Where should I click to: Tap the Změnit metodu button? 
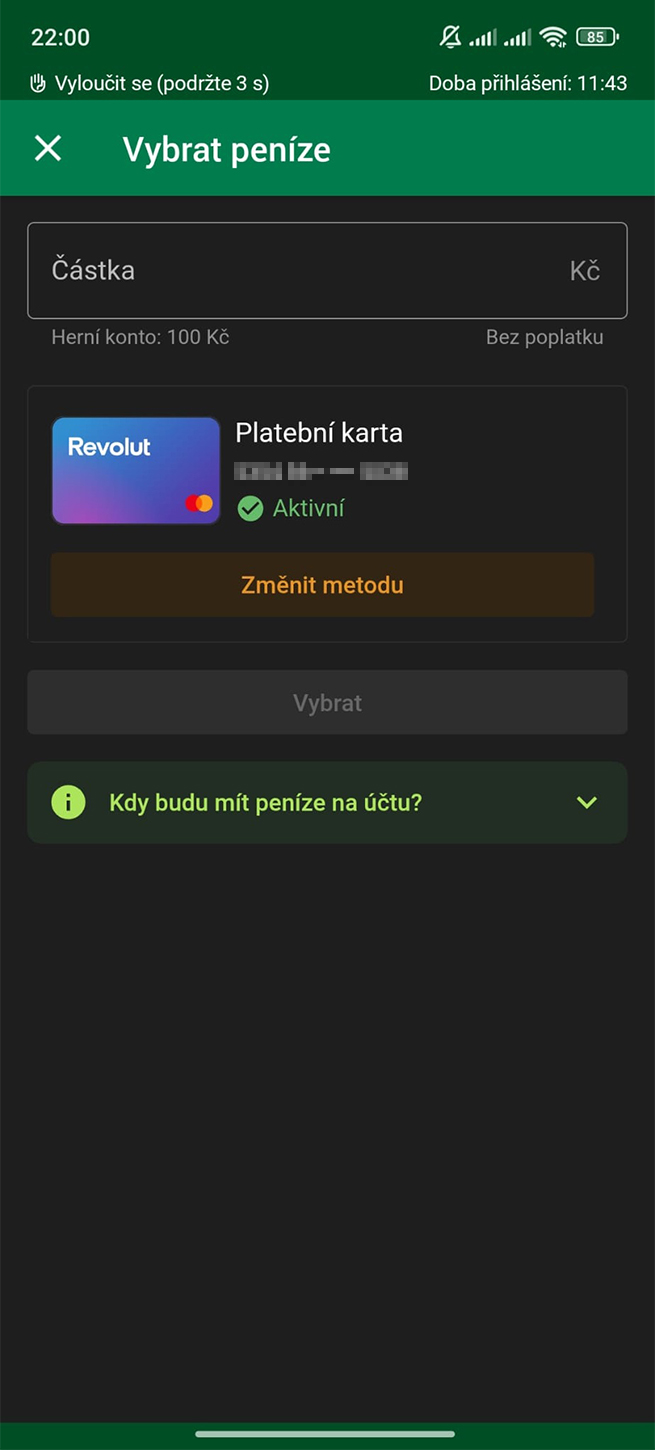[322, 585]
